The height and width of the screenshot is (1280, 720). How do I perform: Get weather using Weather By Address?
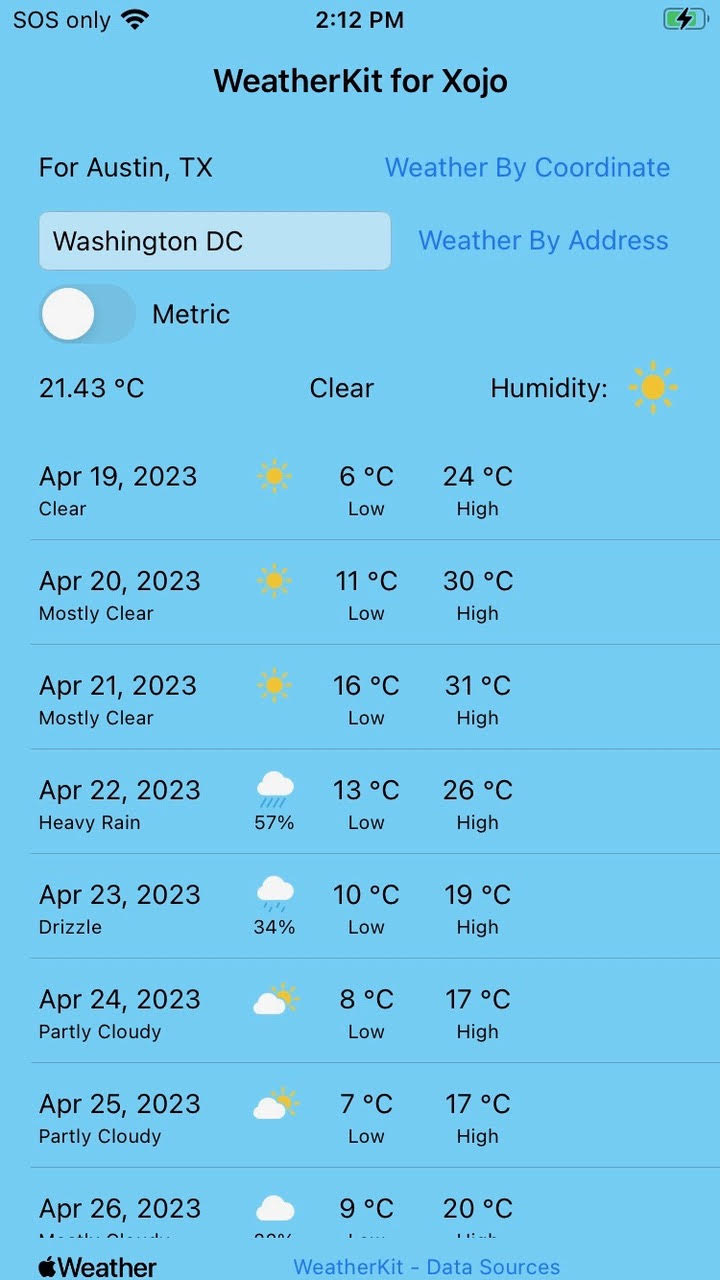tap(543, 240)
